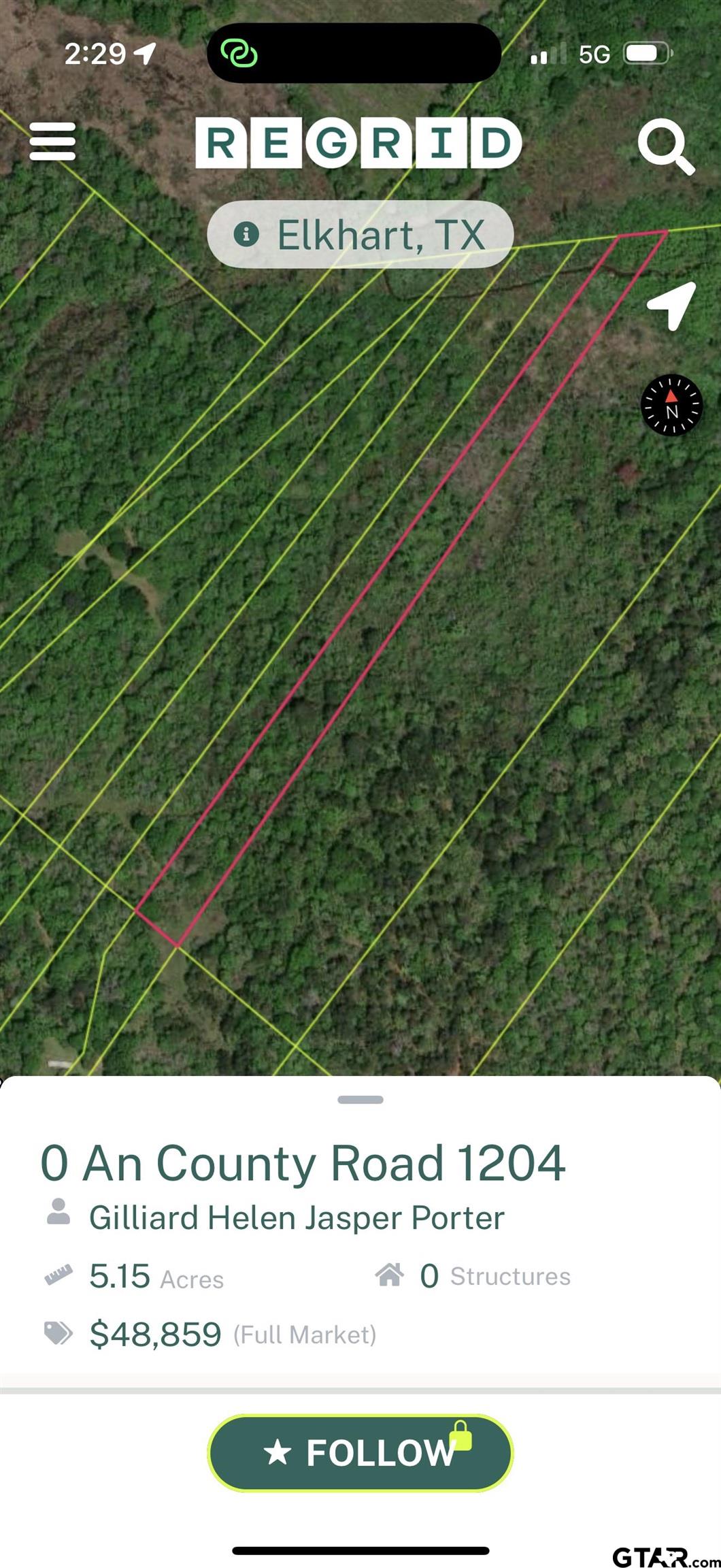Follow this parcel with the FOLLOW button
The image size is (721, 1568).
[360, 1452]
